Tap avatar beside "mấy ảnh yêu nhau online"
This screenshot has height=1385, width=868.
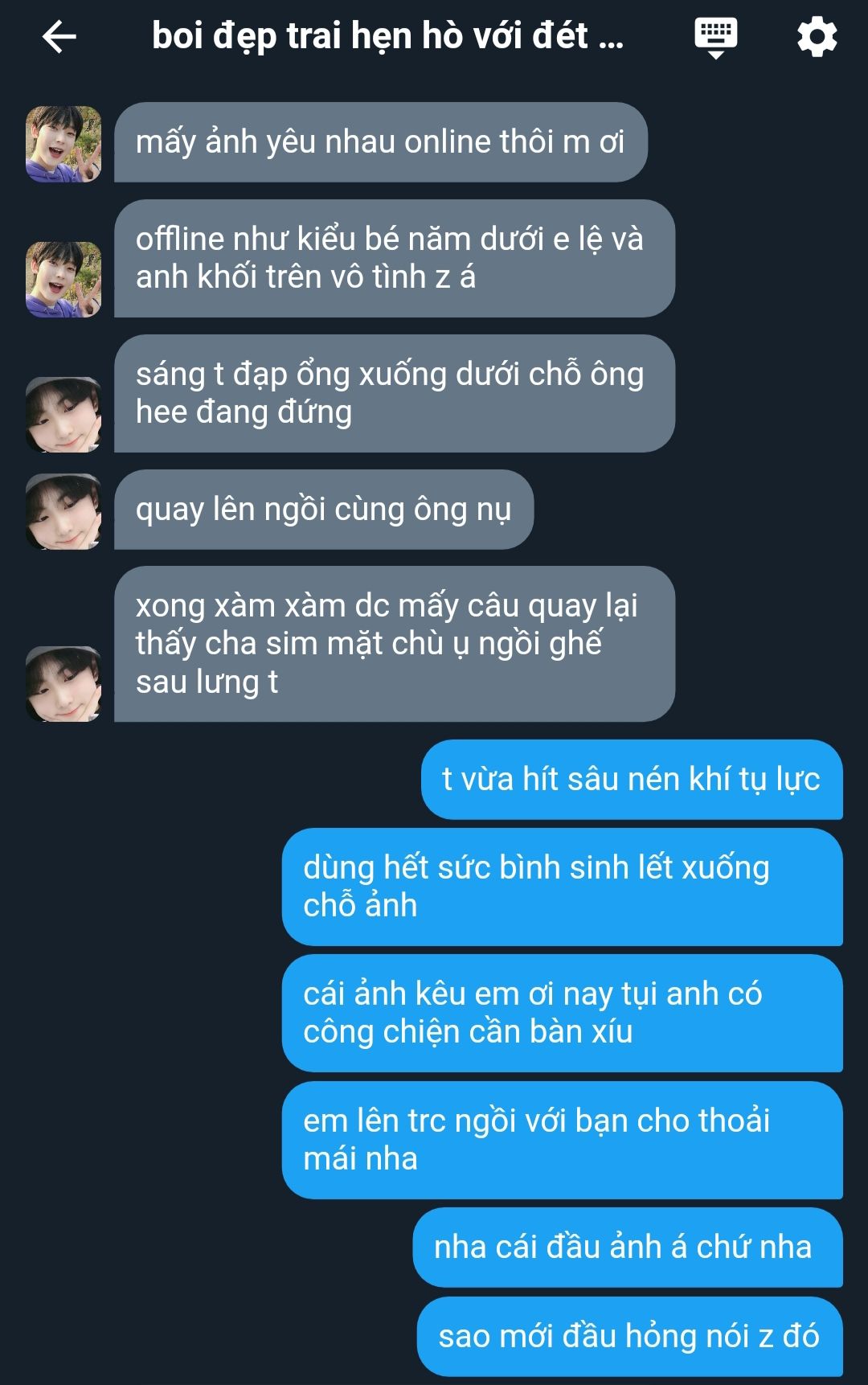click(63, 144)
